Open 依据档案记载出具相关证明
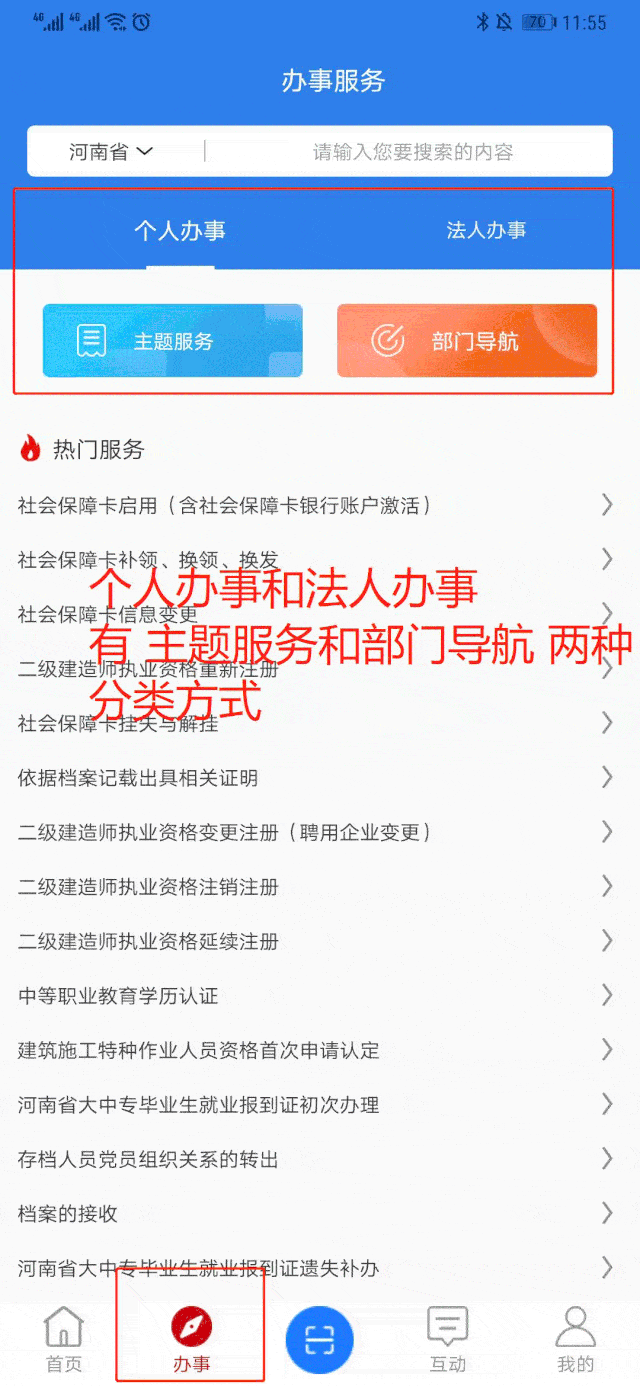This screenshot has width=640, height=1386. [138, 778]
